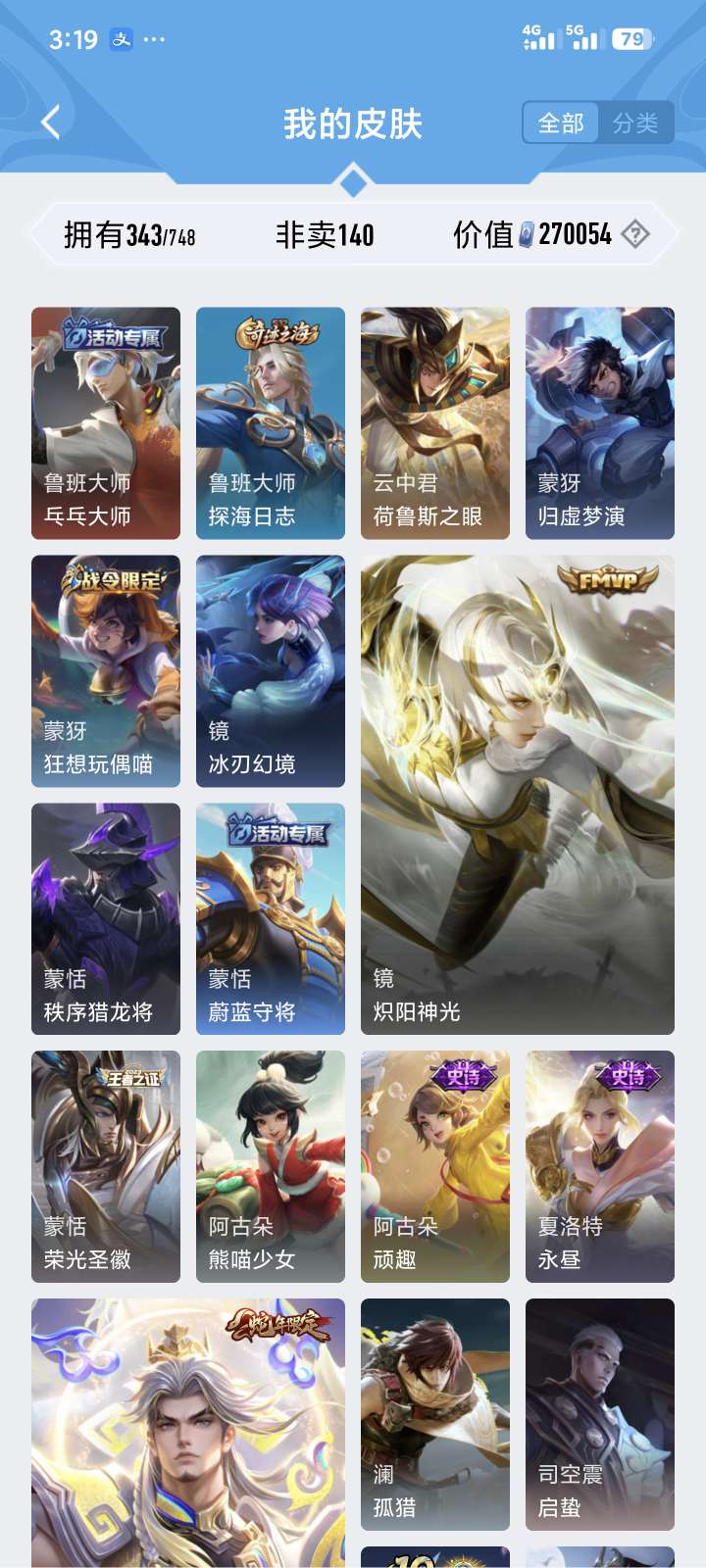
Task: Open the 鲁班大师 乒乓大师 skin card
Action: point(106,422)
